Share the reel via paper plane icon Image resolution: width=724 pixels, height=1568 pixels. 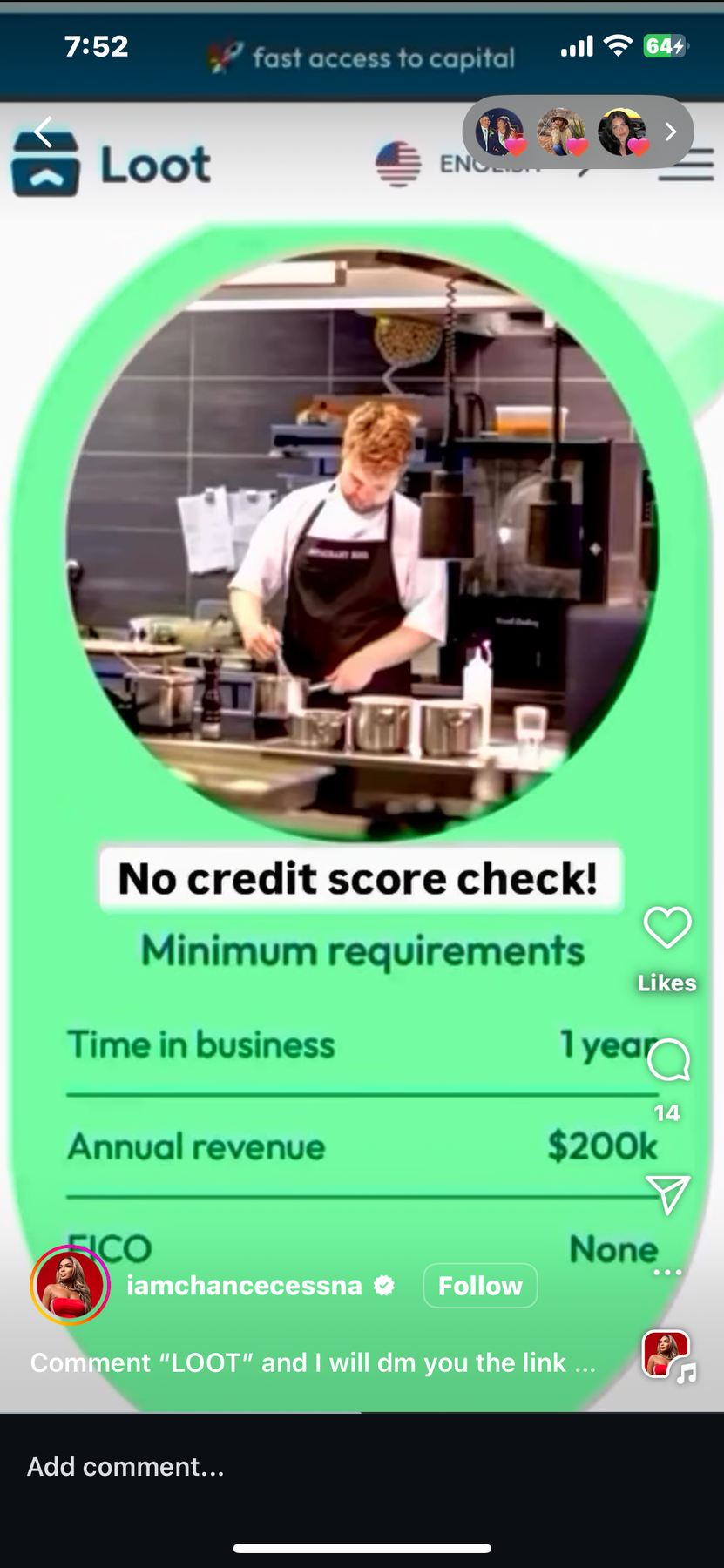coord(668,1194)
